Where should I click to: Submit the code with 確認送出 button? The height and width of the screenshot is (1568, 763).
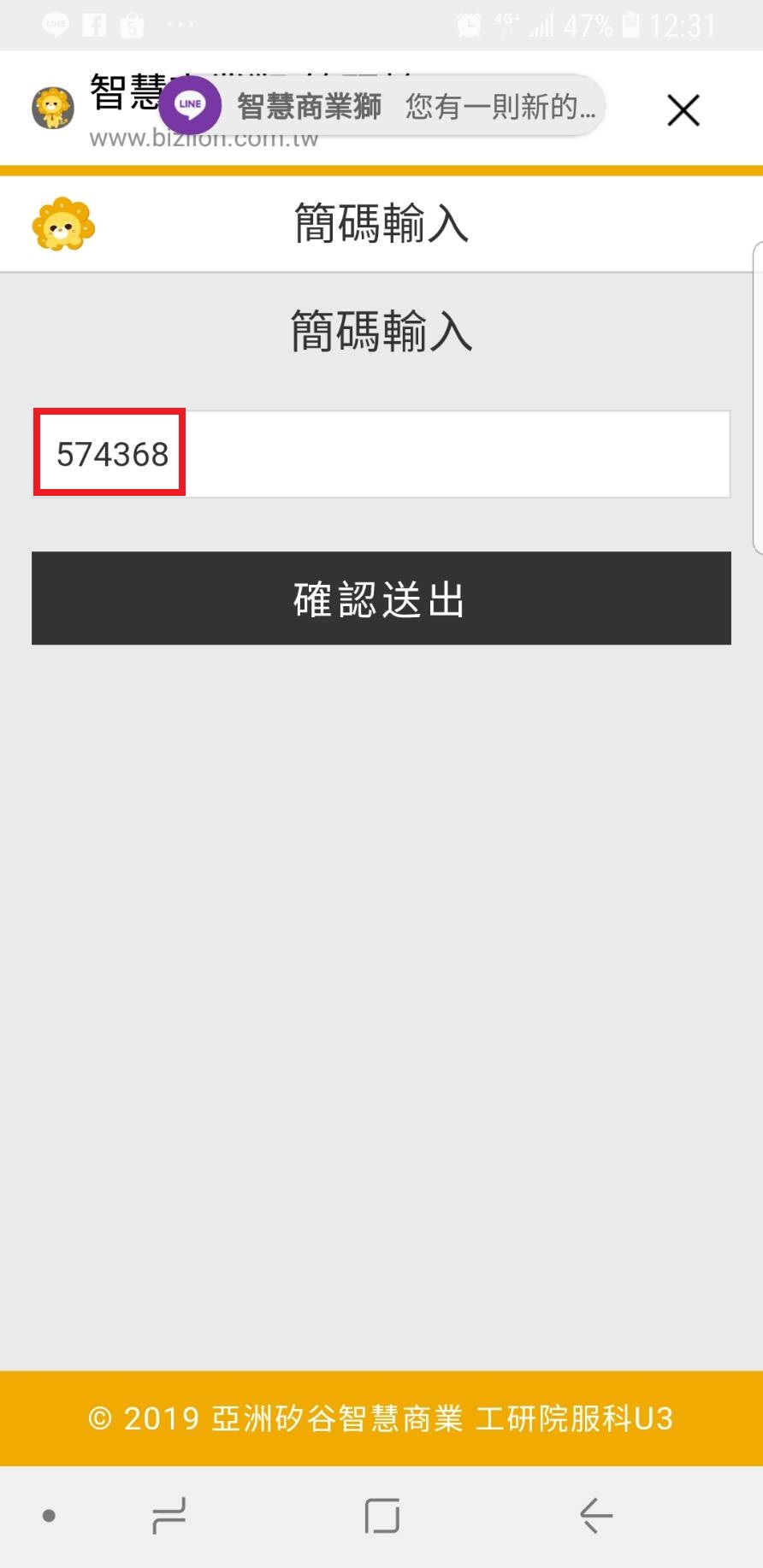pyautogui.click(x=381, y=598)
